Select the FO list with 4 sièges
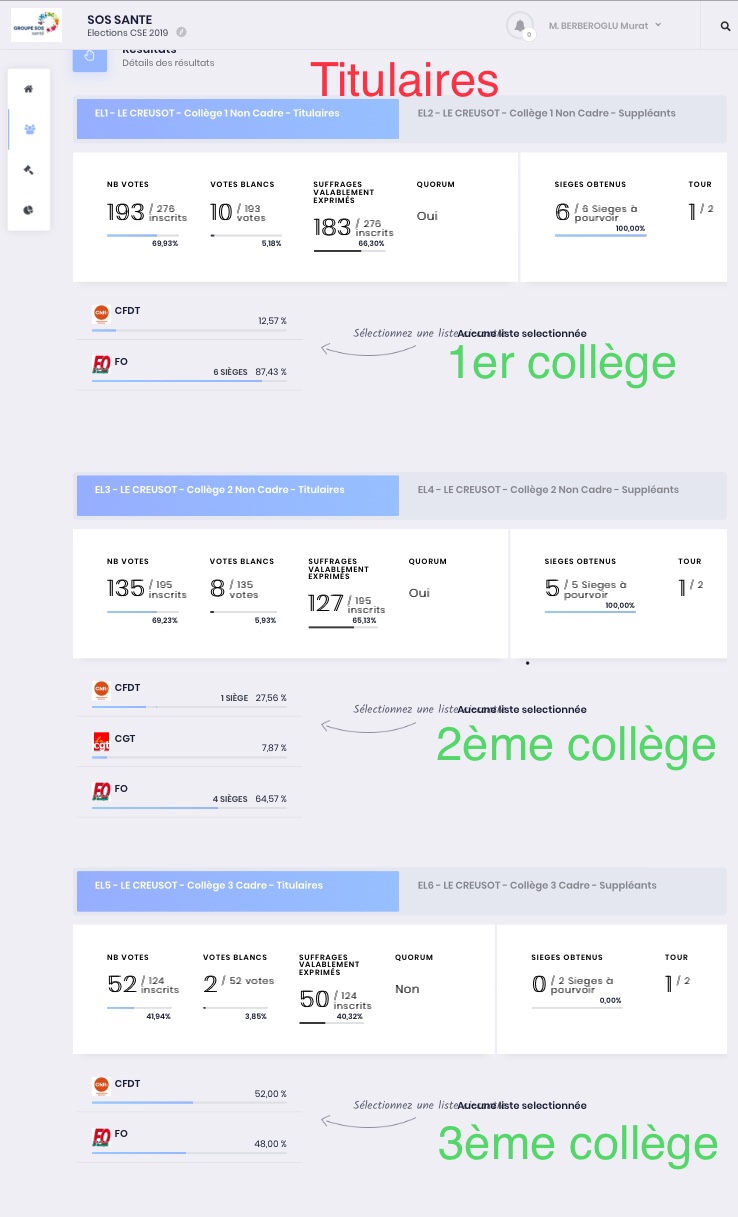 click(188, 794)
